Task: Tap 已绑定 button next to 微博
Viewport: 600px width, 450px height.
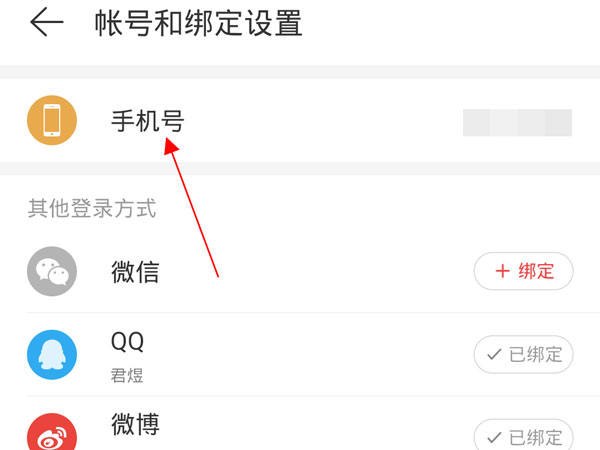Action: (x=523, y=437)
